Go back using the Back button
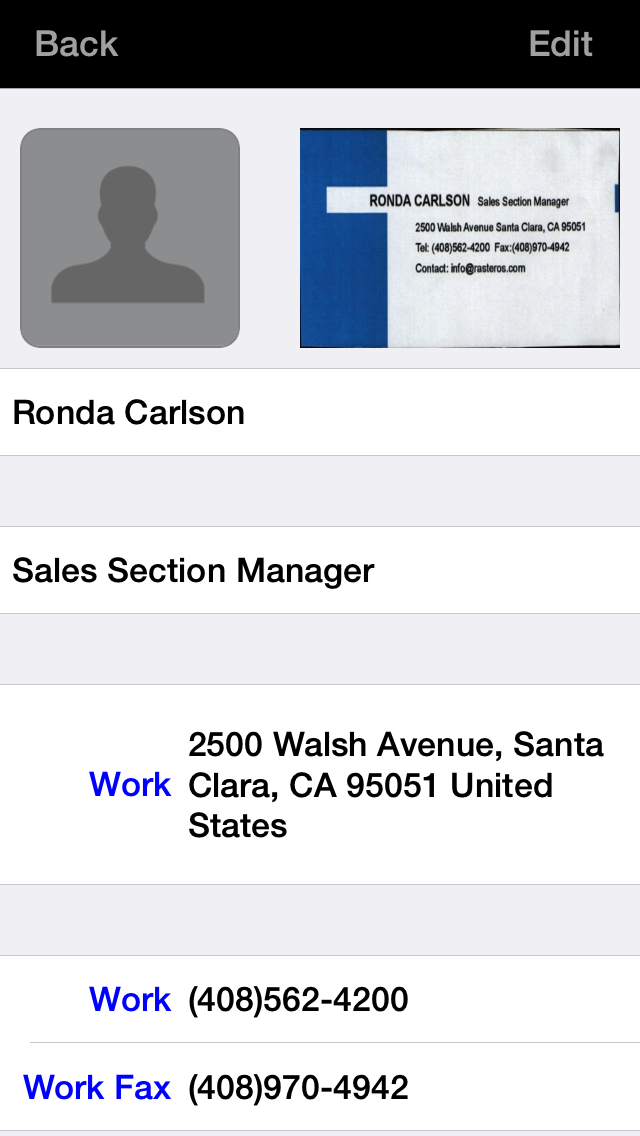The width and height of the screenshot is (640, 1136). pyautogui.click(x=76, y=44)
